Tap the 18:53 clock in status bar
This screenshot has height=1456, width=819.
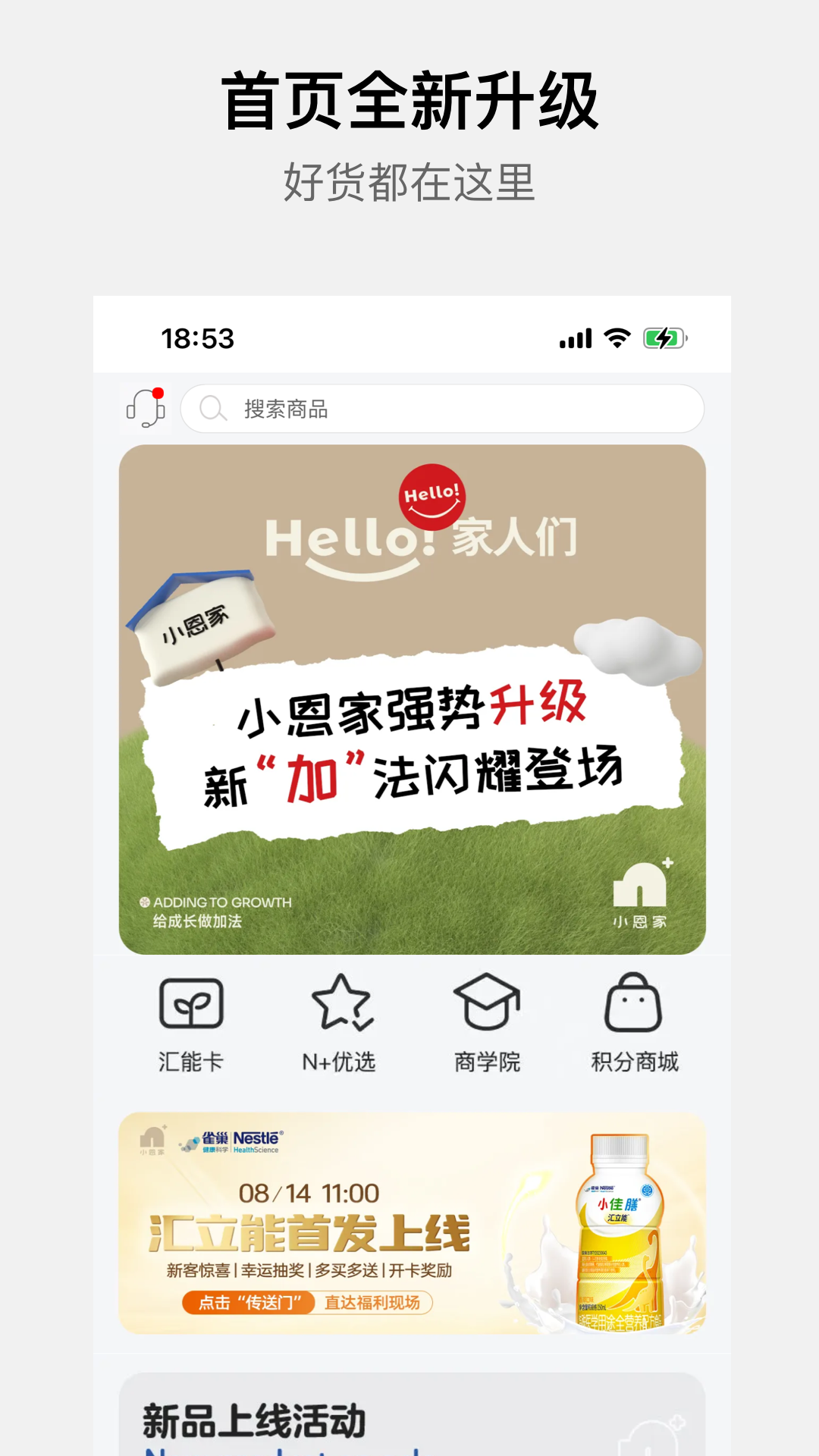point(196,338)
